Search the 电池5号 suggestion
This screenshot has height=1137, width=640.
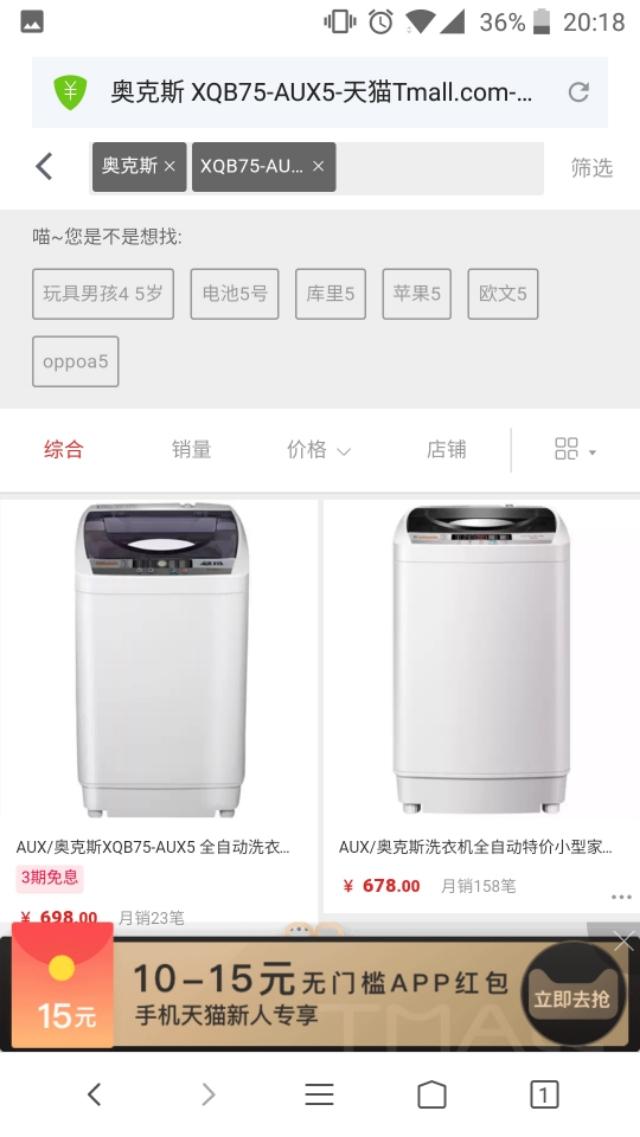[235, 294]
